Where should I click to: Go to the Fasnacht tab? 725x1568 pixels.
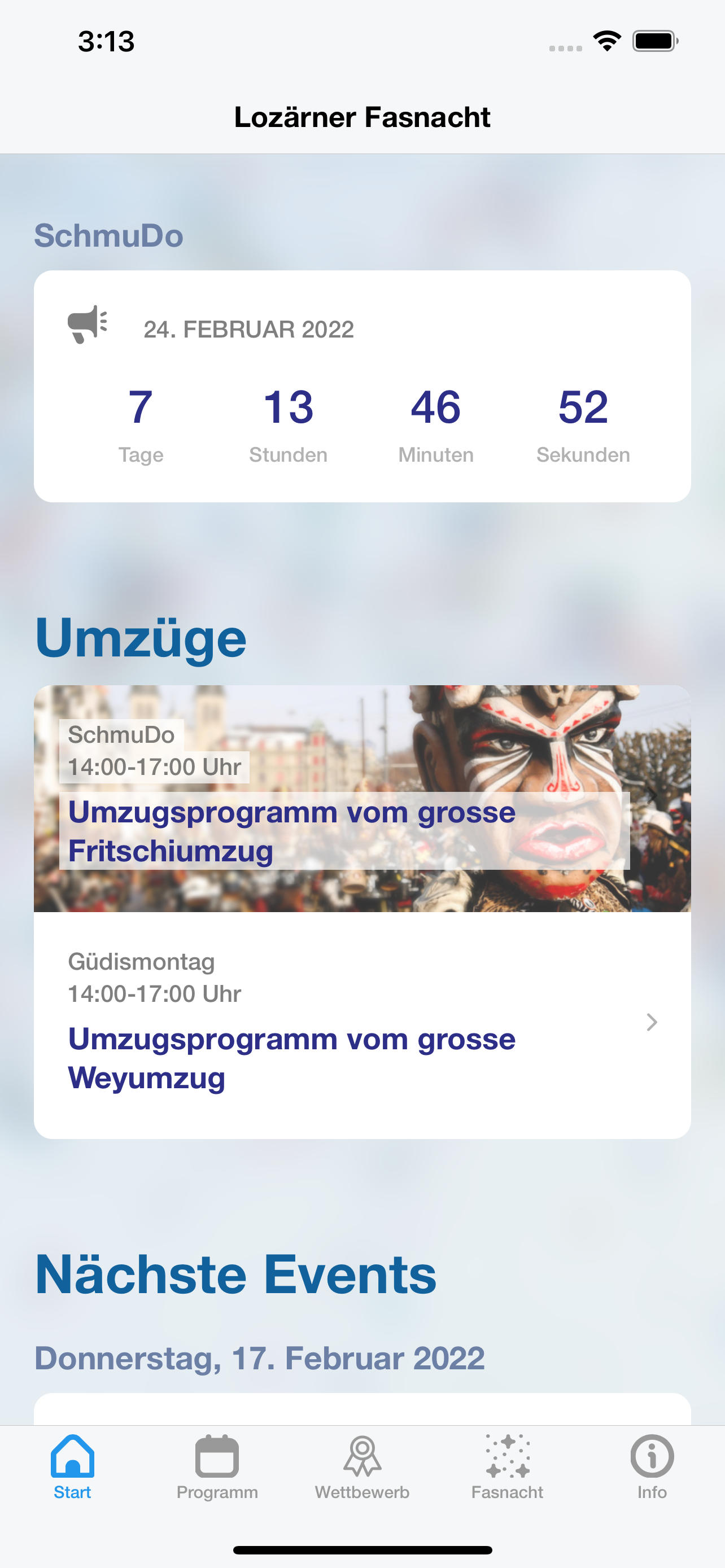pyautogui.click(x=507, y=1468)
